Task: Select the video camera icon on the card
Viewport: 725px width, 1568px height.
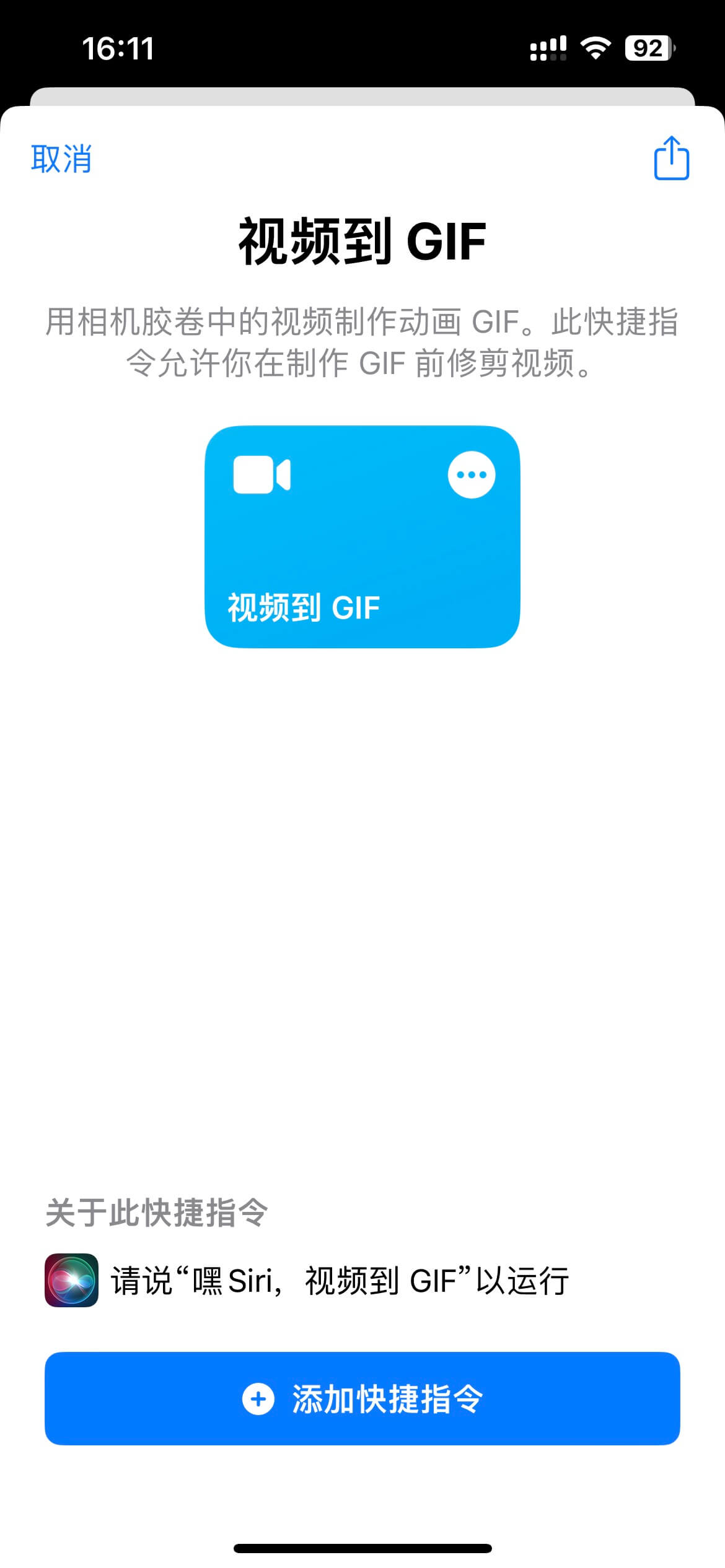Action: tap(261, 474)
